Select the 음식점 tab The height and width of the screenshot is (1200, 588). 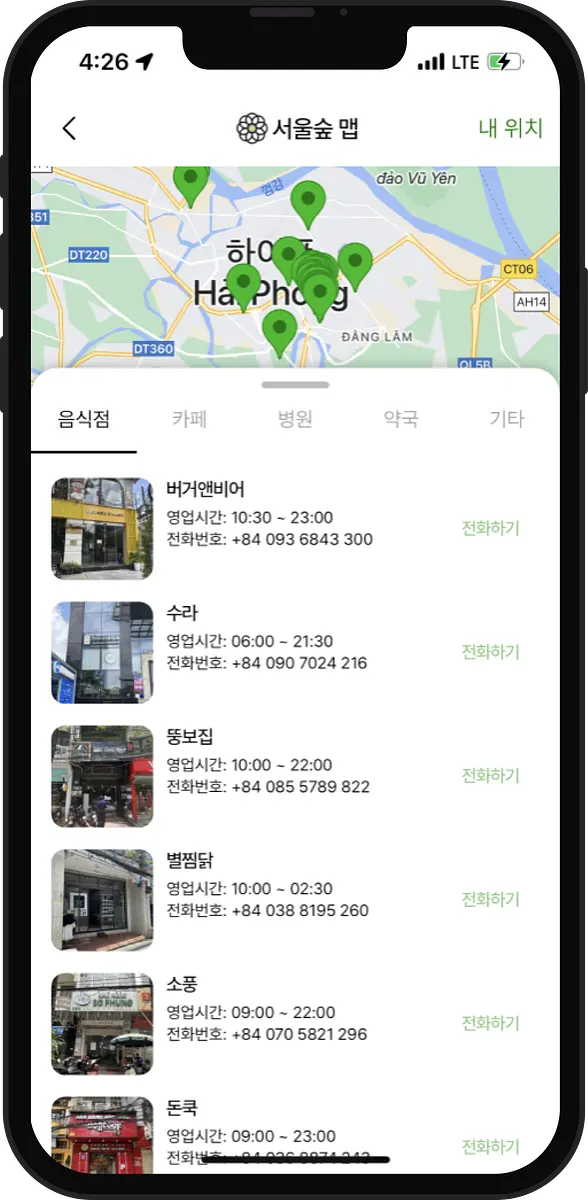click(x=84, y=419)
